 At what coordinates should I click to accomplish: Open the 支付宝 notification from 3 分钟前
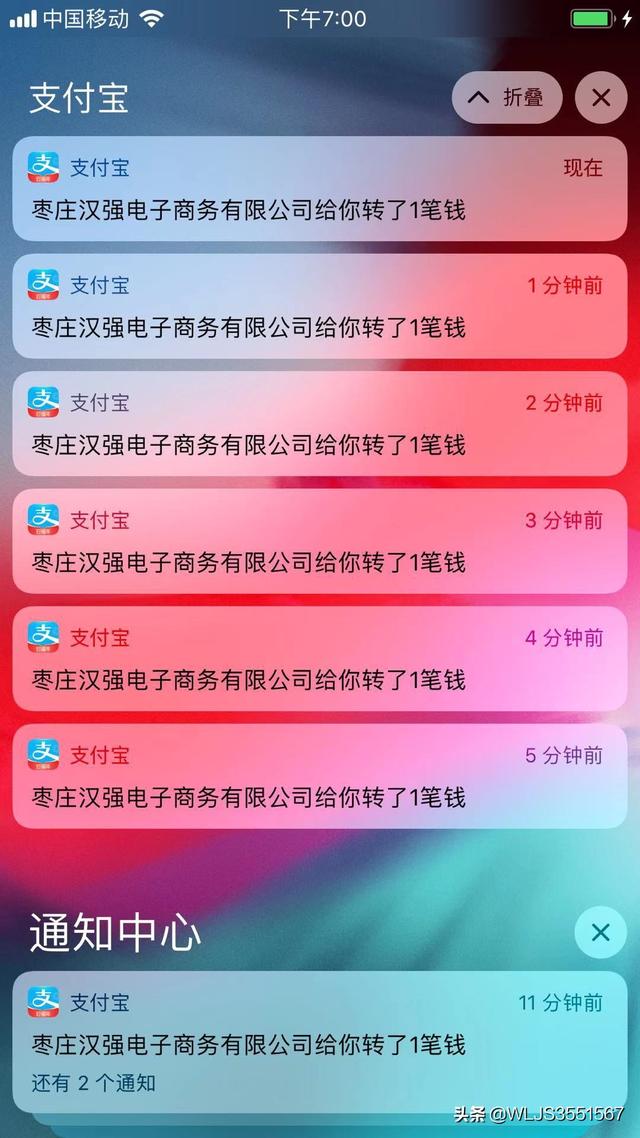coord(320,541)
